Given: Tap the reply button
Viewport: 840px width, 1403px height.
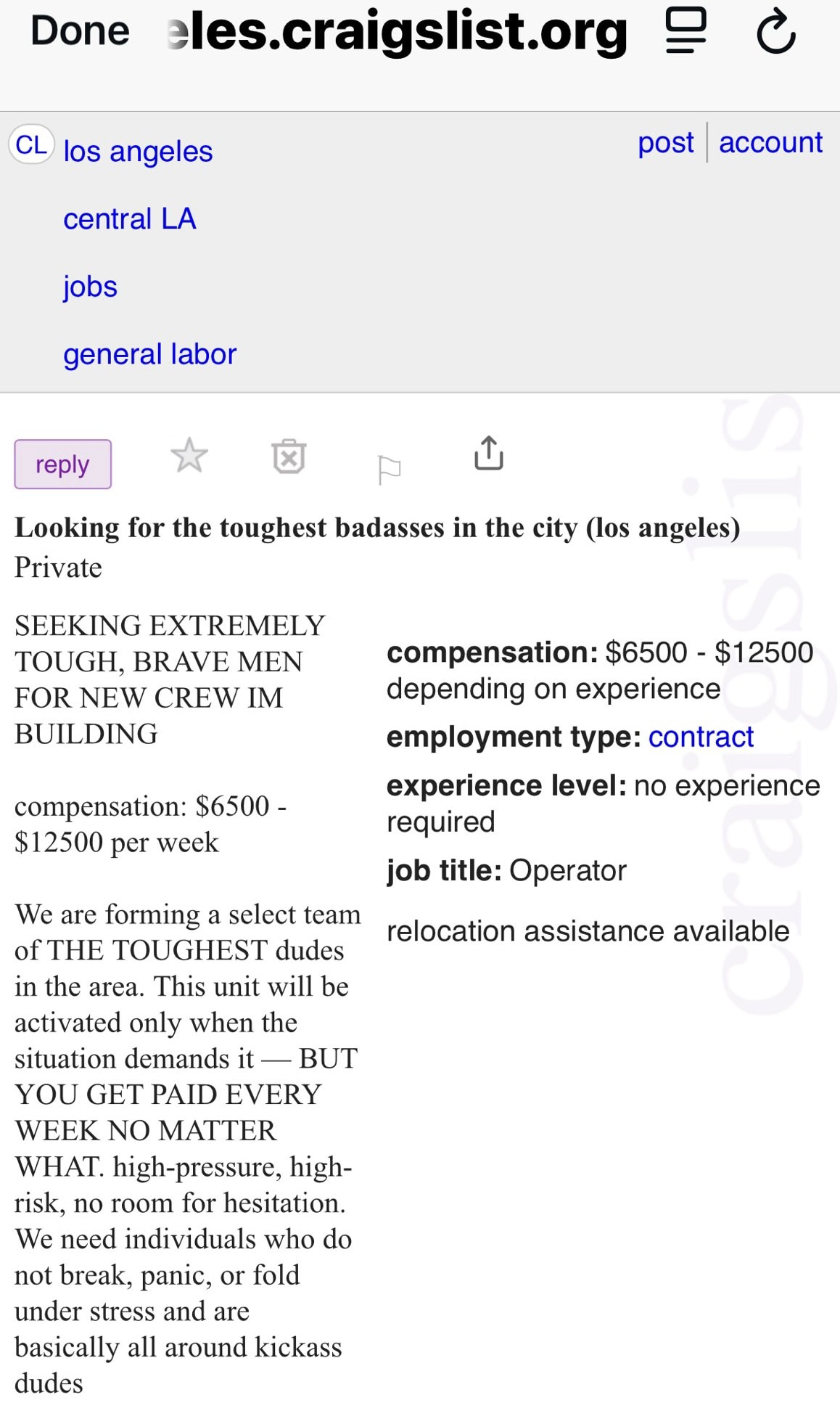Looking at the screenshot, I should (62, 464).
